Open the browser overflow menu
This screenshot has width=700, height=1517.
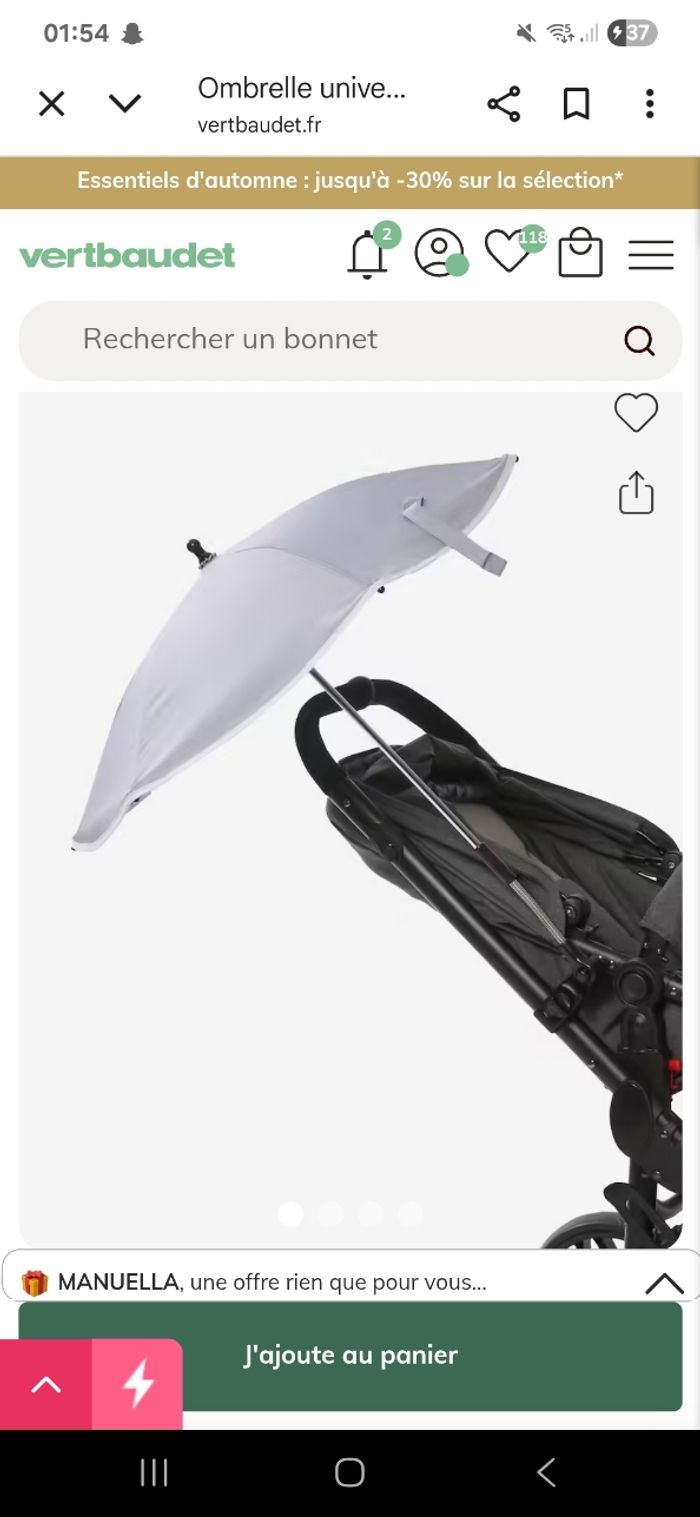click(x=649, y=103)
